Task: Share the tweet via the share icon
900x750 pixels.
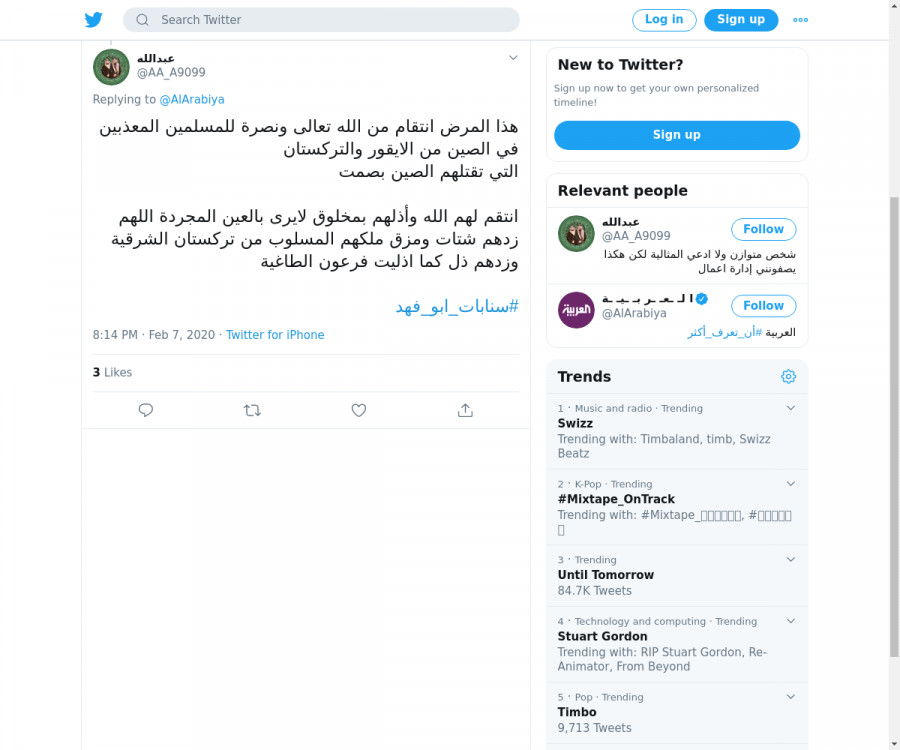Action: click(465, 410)
